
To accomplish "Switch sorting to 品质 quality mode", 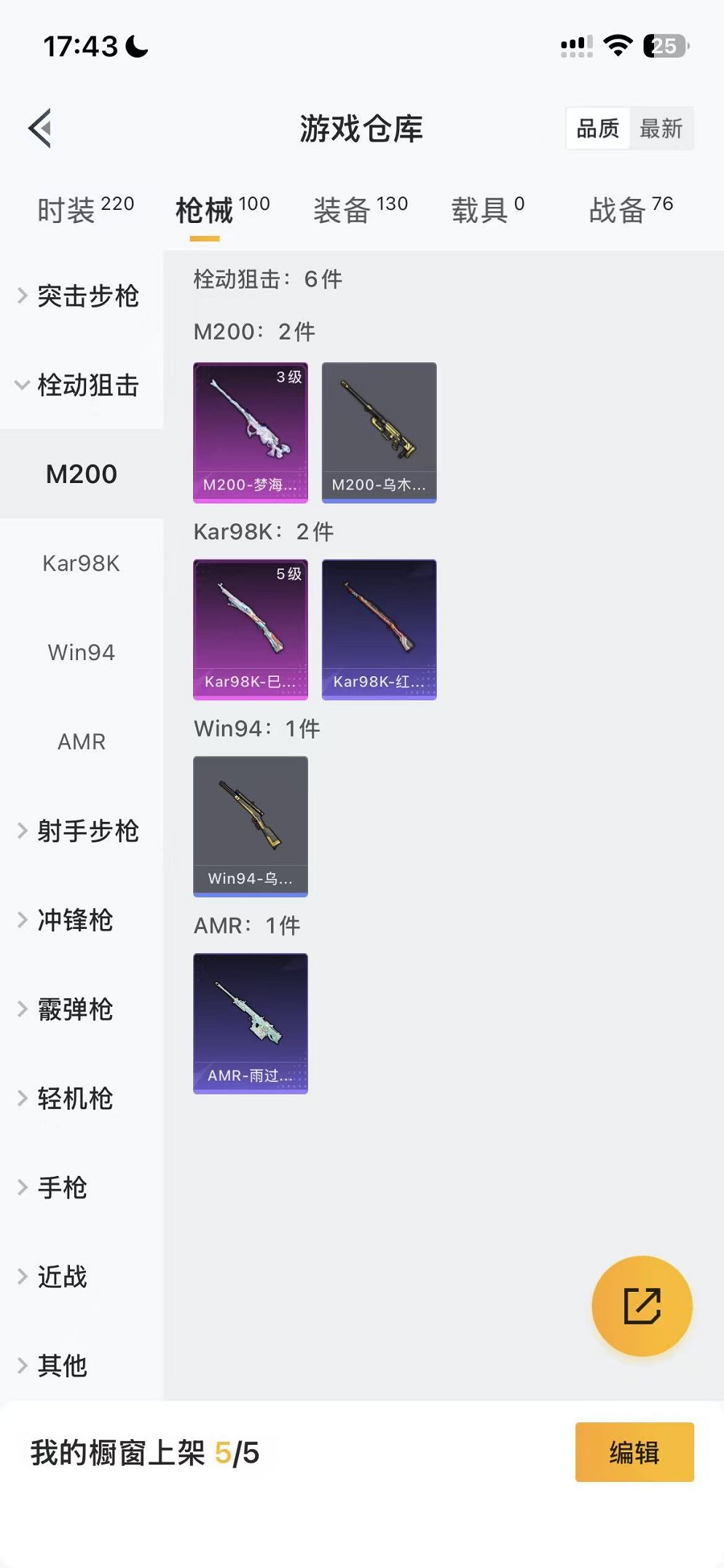I will pos(596,128).
